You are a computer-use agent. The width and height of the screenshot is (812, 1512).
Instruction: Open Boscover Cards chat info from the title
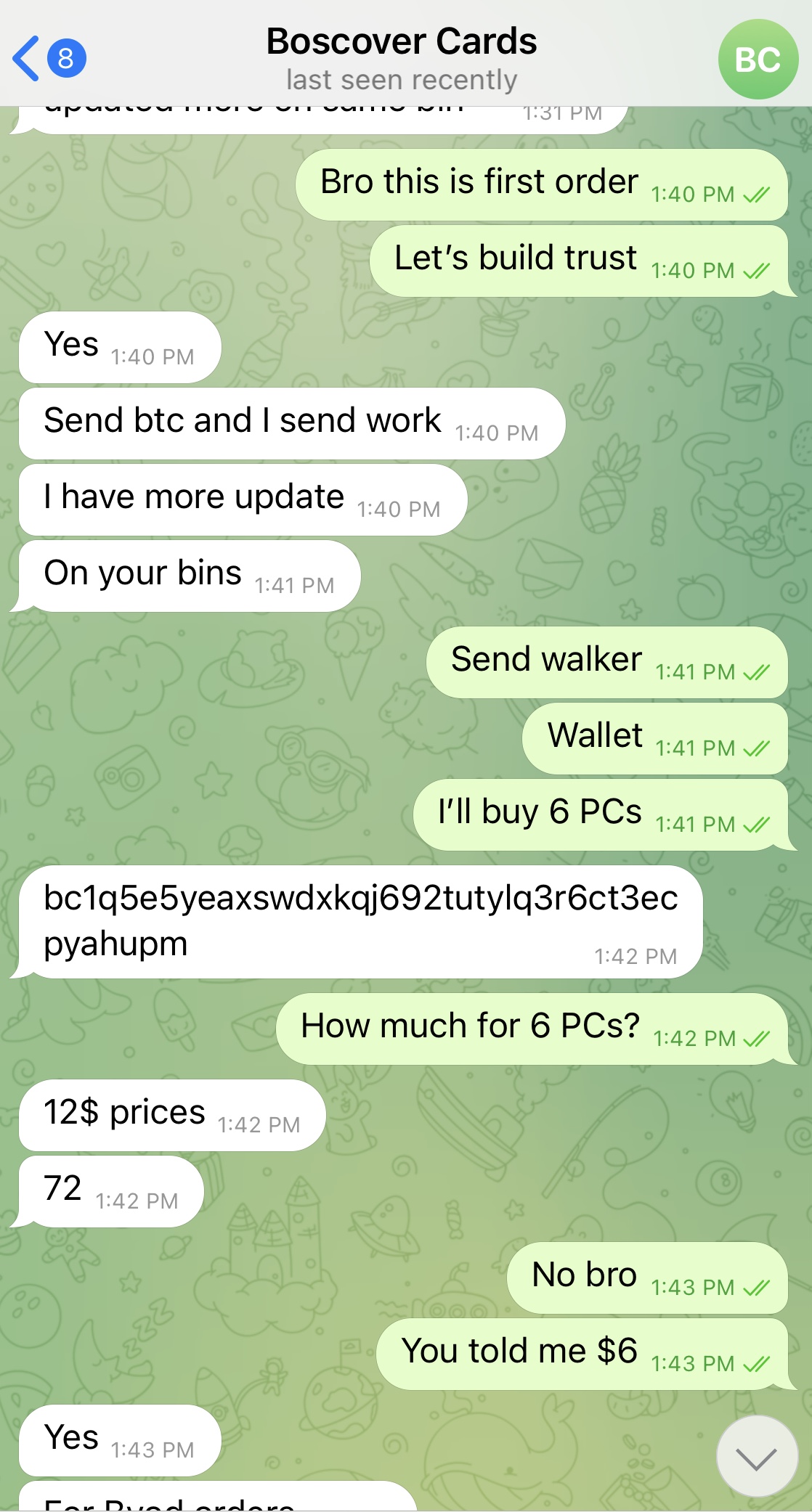click(x=401, y=42)
